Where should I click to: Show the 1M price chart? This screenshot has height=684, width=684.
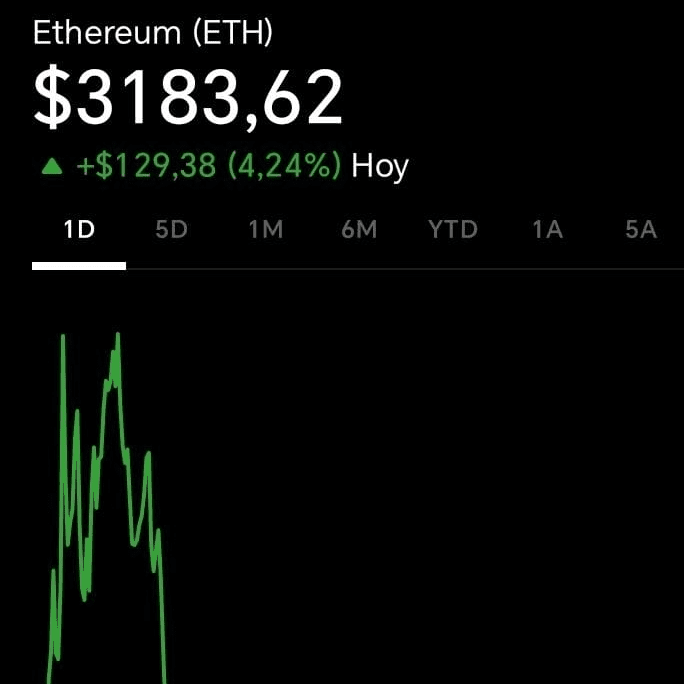point(266,230)
